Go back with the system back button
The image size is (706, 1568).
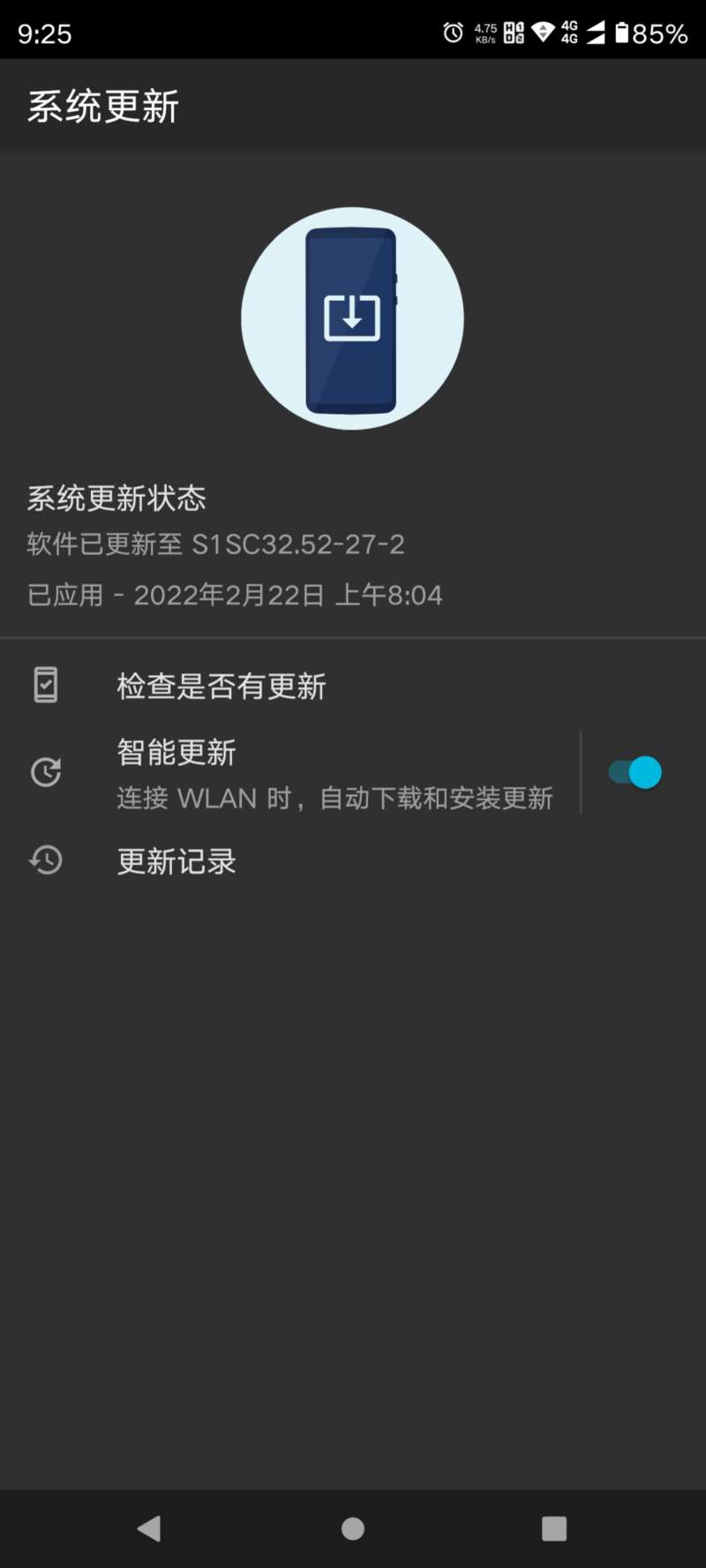pyautogui.click(x=150, y=1528)
